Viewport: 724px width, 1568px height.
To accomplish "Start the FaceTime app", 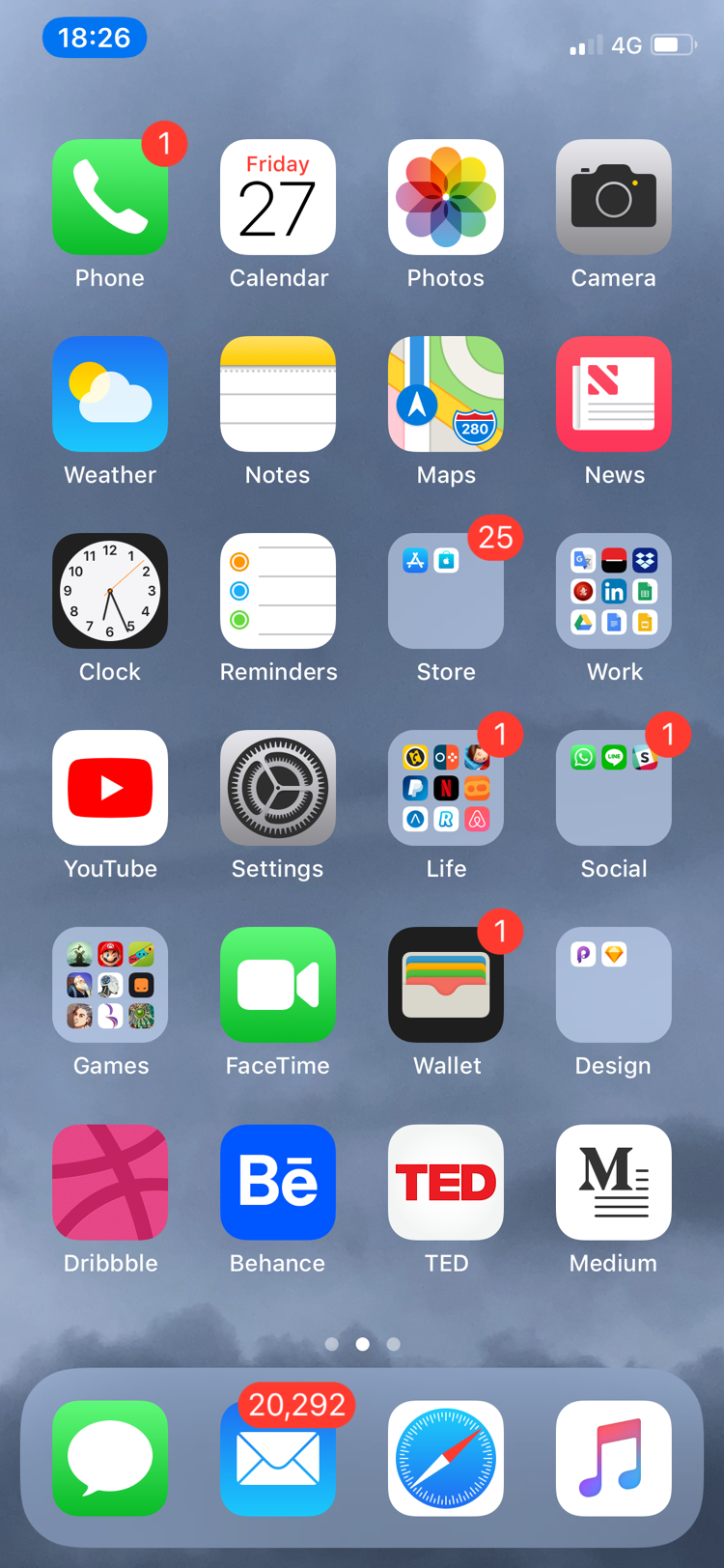I will (x=278, y=985).
